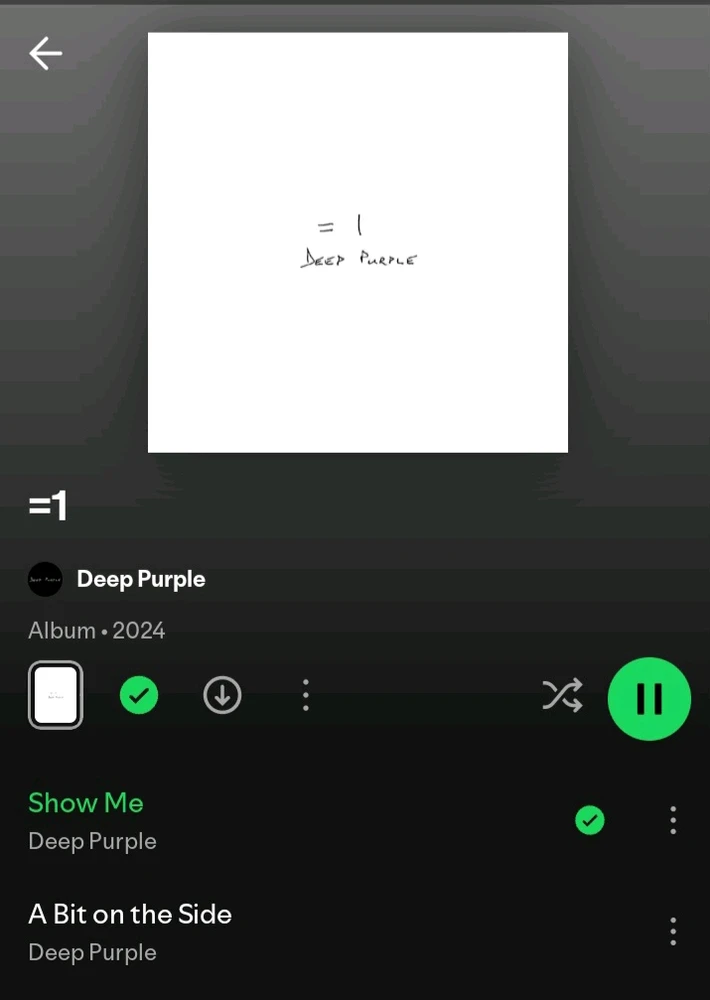Viewport: 710px width, 1000px height.
Task: Open more options for Show Me
Action: coord(673,821)
